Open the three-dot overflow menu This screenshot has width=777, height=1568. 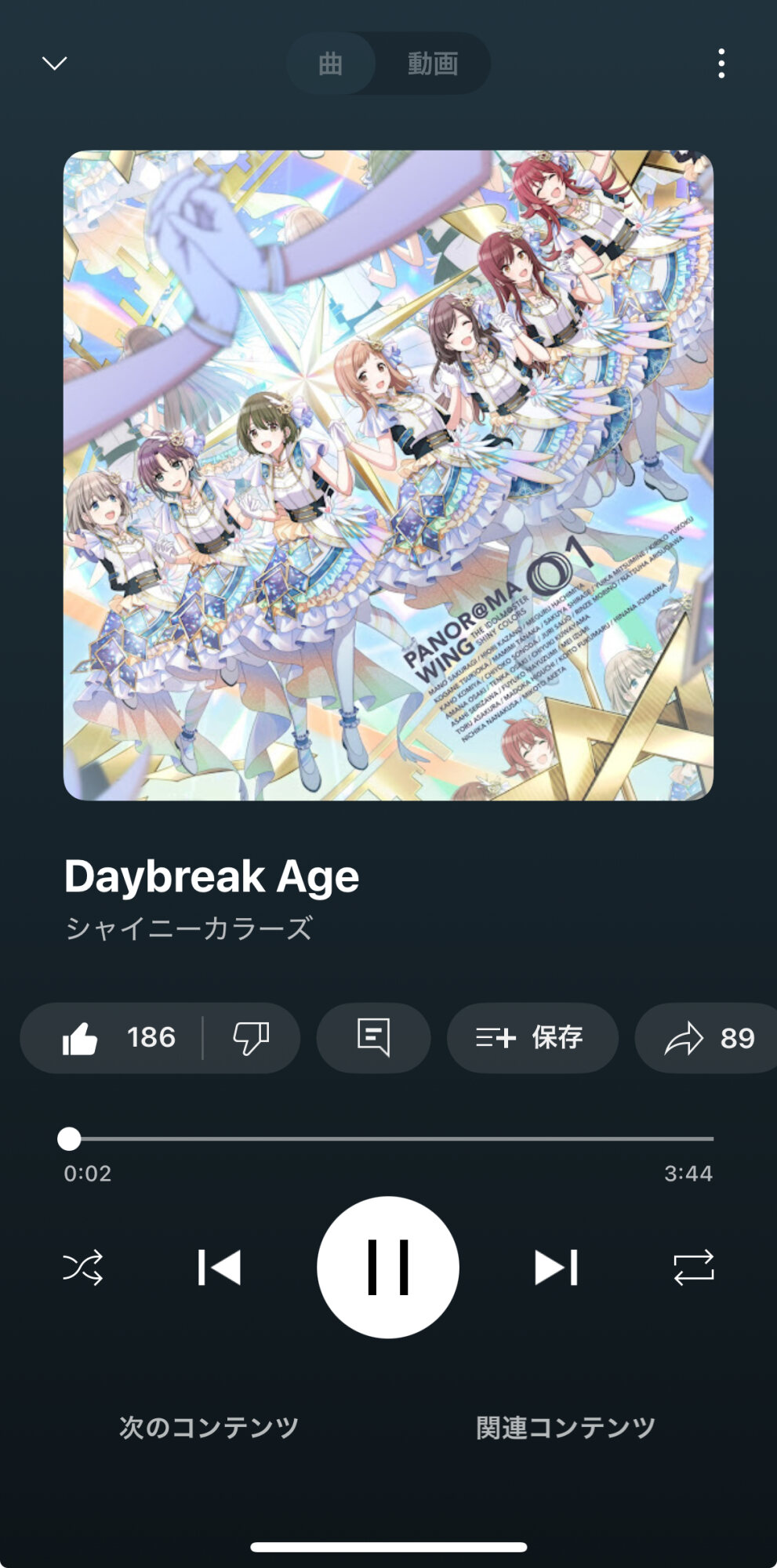pos(721,64)
